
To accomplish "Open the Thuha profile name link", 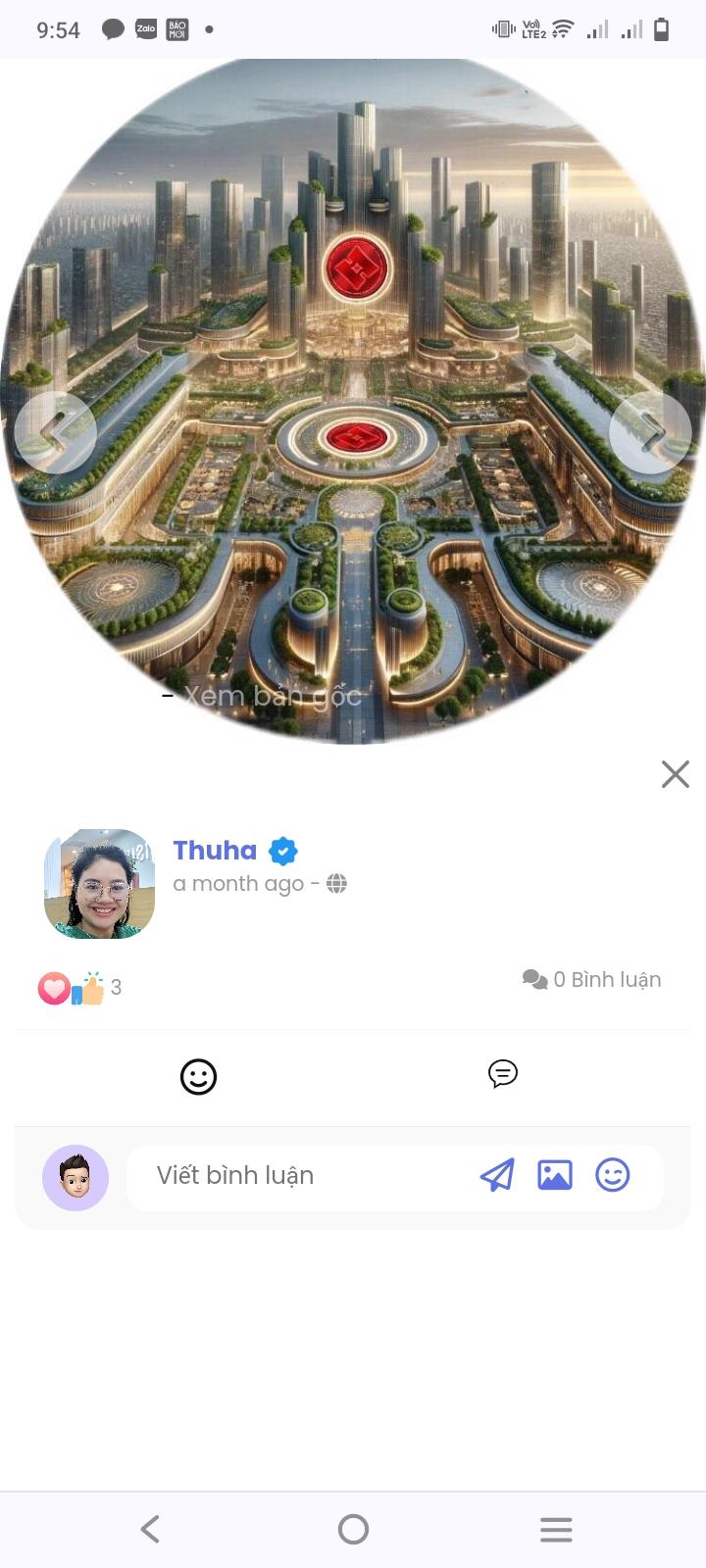I will point(215,851).
